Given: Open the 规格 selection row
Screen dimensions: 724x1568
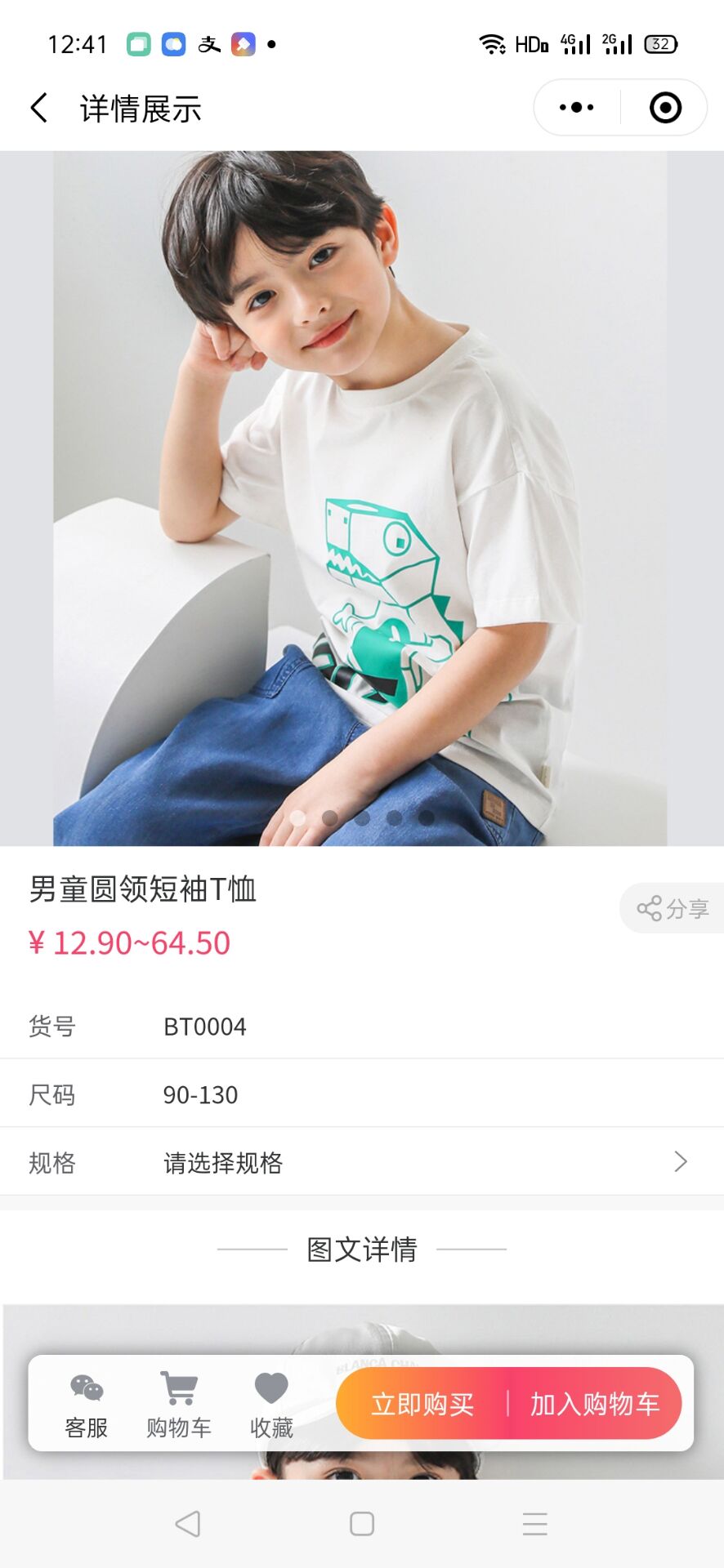Looking at the screenshot, I should pyautogui.click(x=362, y=1162).
